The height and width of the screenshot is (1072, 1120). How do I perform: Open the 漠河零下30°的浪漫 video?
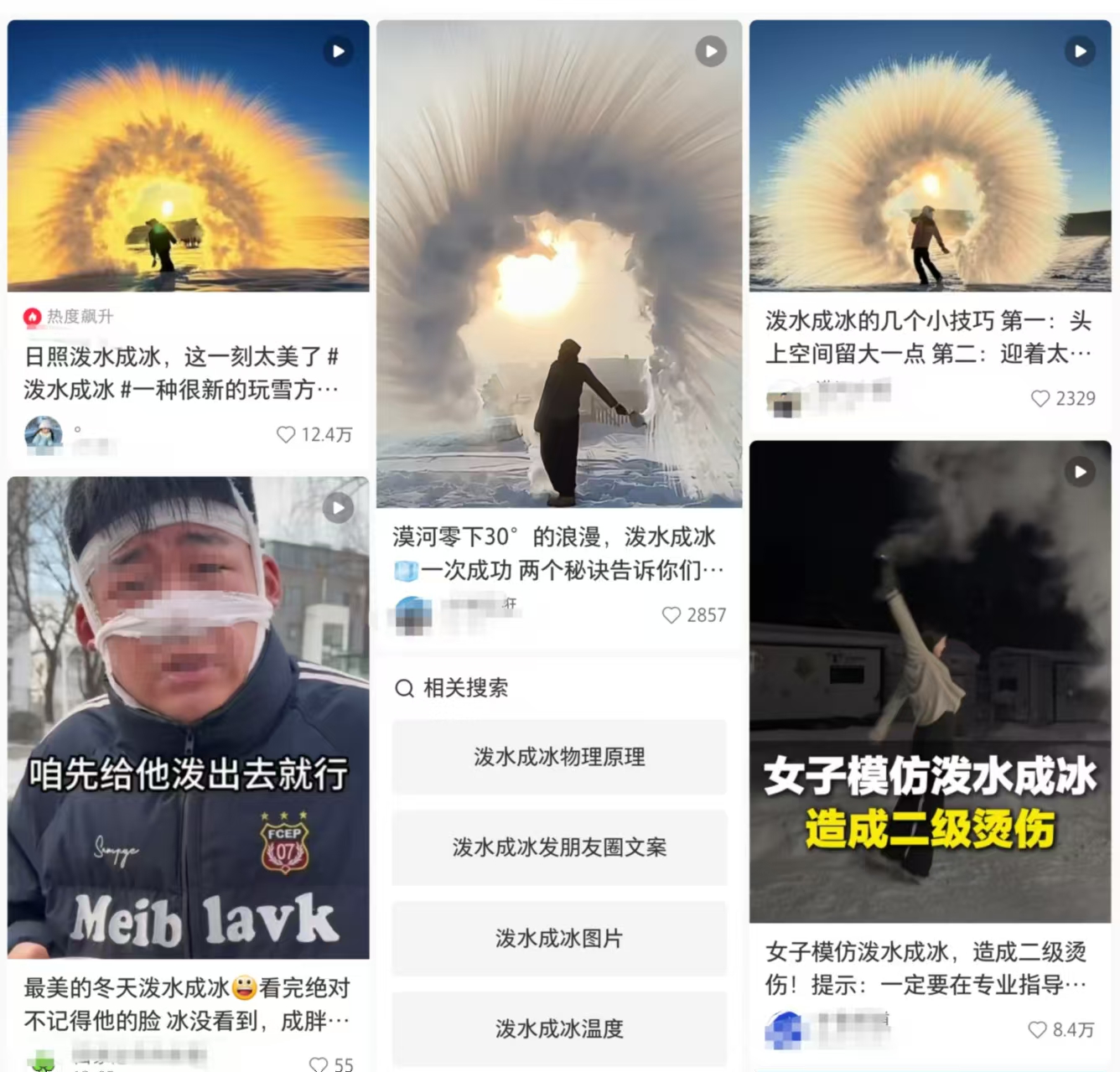559,264
